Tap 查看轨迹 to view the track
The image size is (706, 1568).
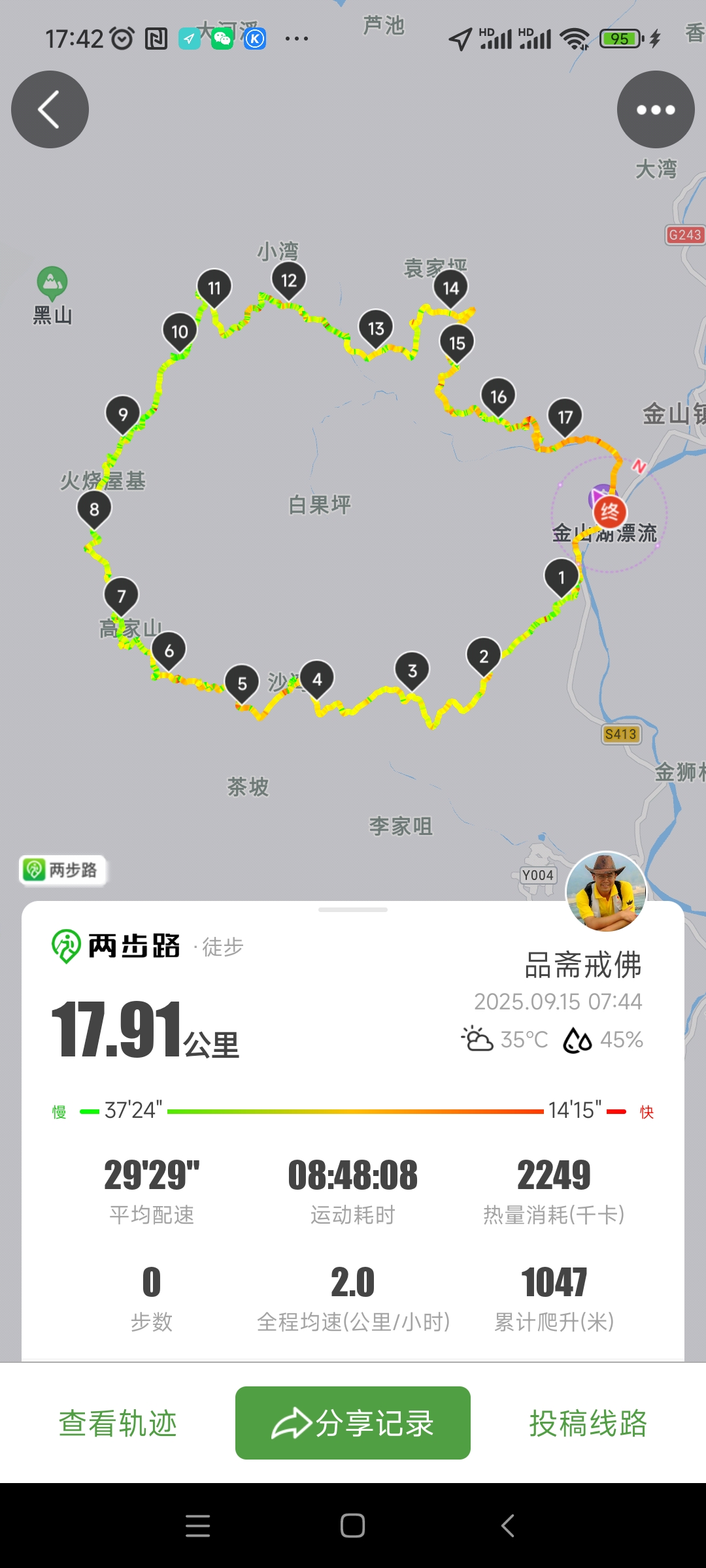118,1423
